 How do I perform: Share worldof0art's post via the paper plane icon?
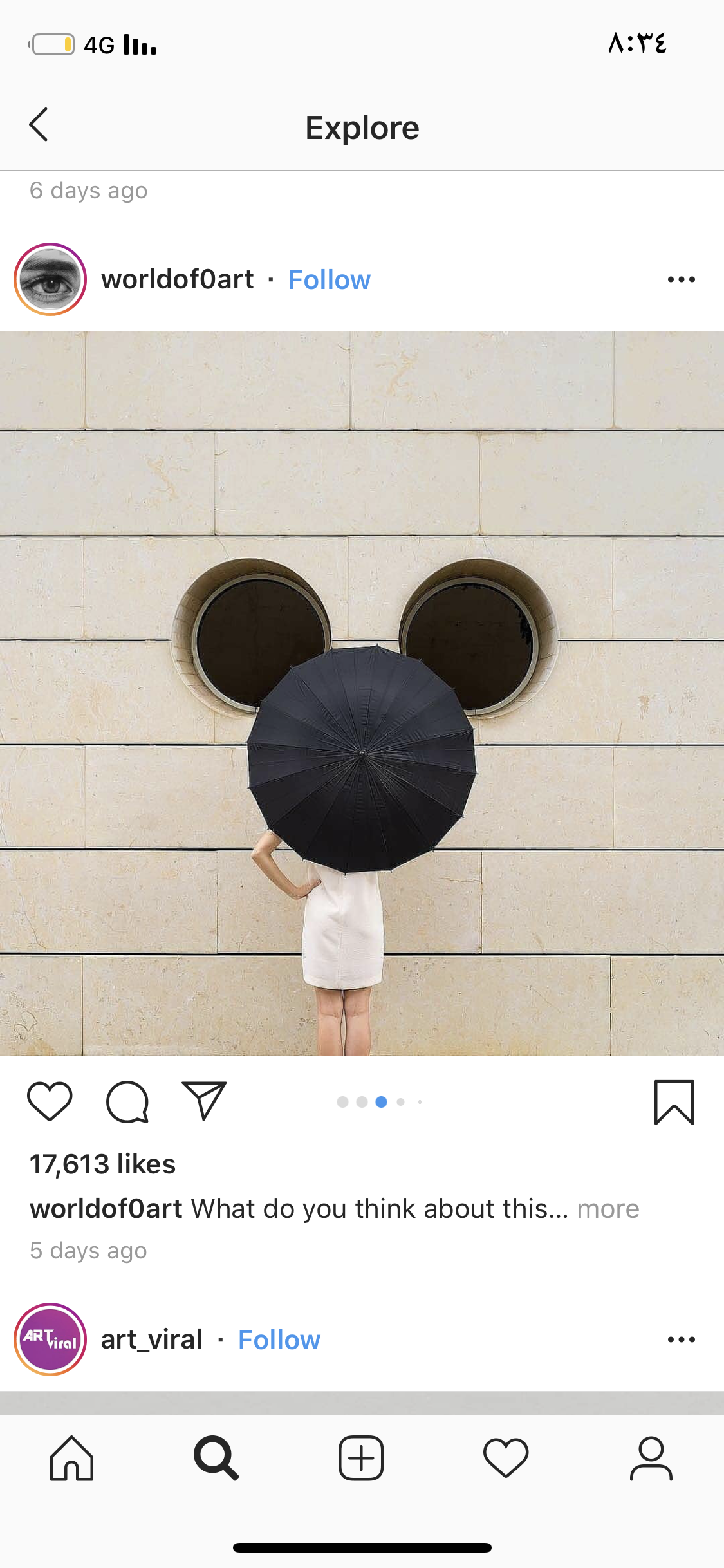coord(204,1101)
